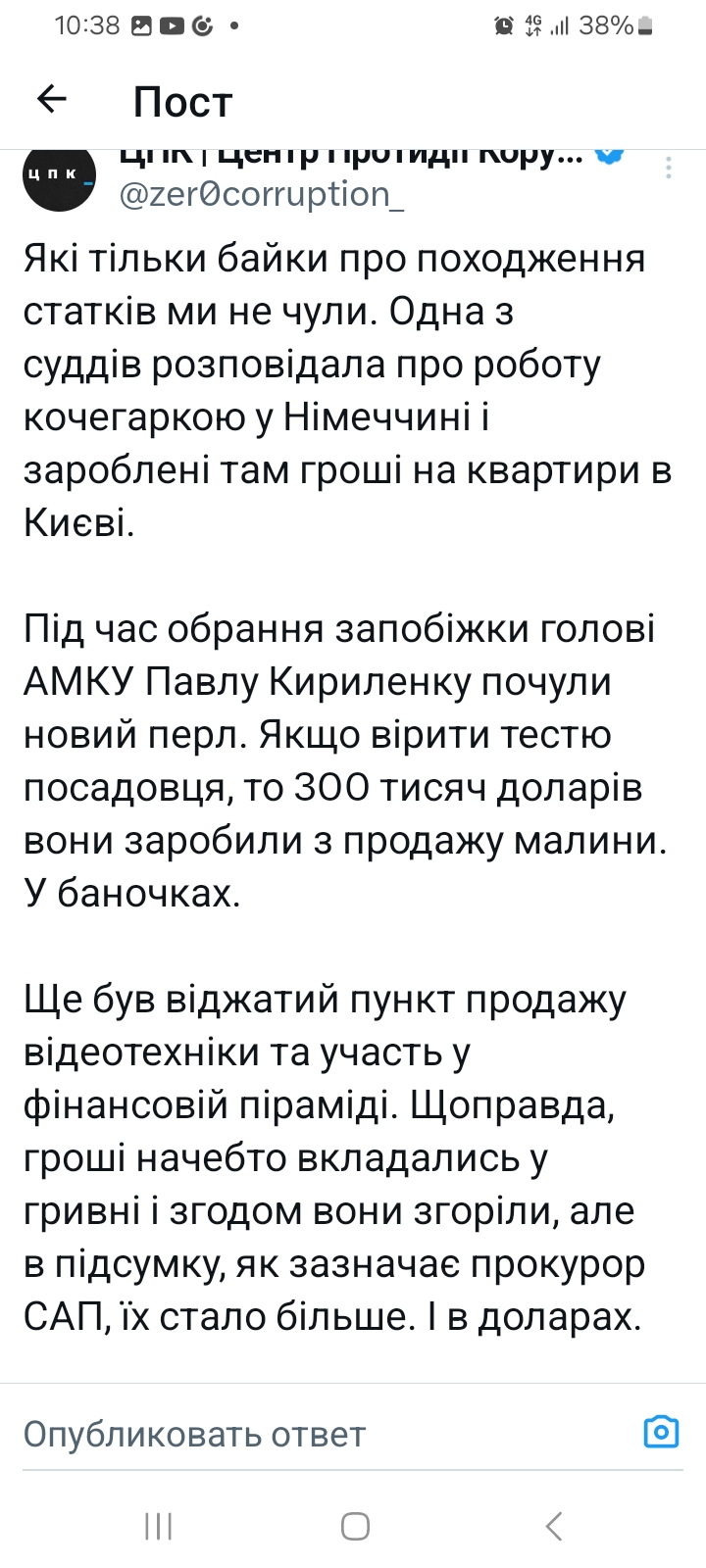Open recent apps from the navigation bar
The height and width of the screenshot is (1568, 706).
[x=158, y=1526]
